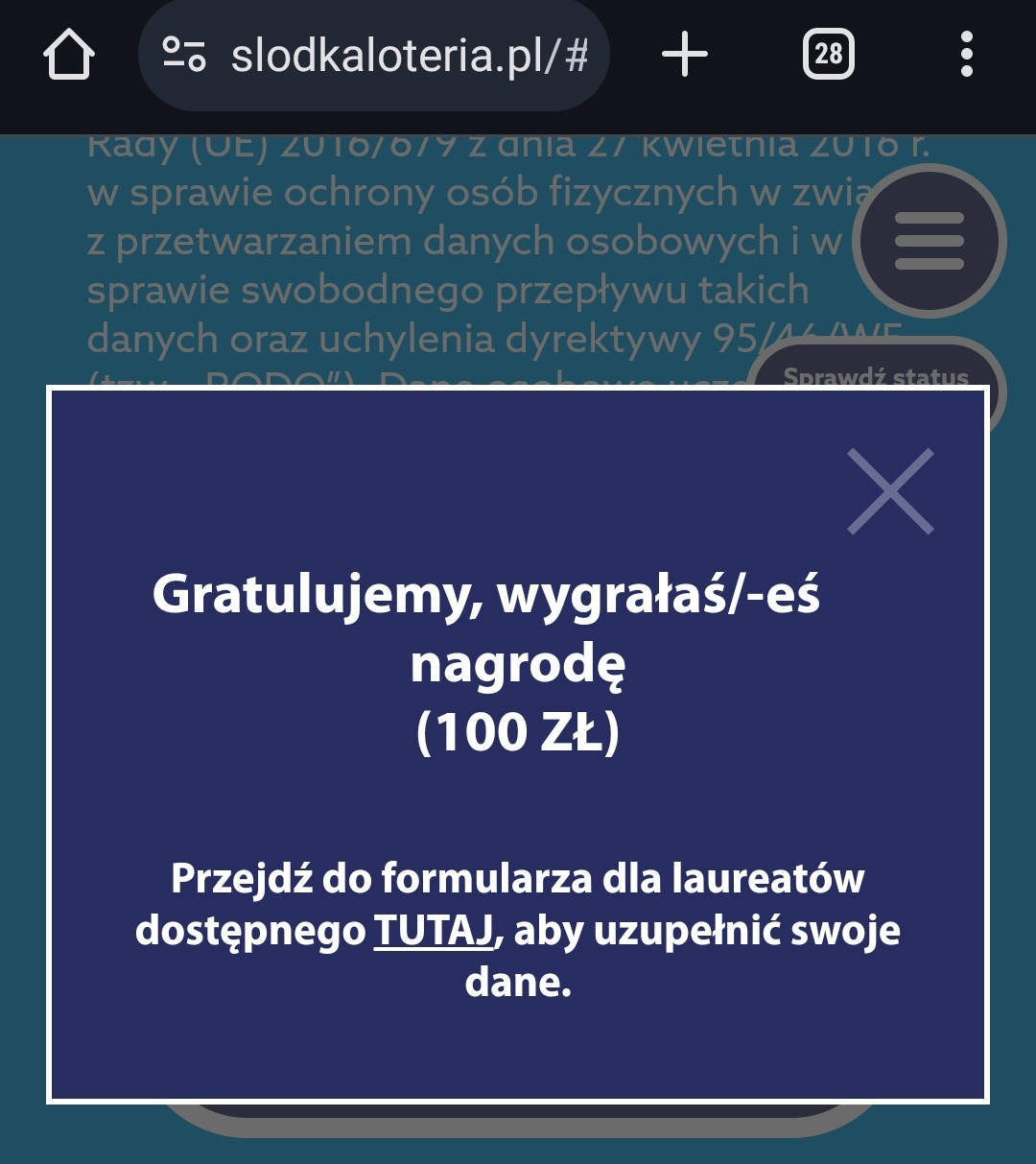The image size is (1036, 1164).
Task: Go to the browser home page
Action: click(69, 55)
